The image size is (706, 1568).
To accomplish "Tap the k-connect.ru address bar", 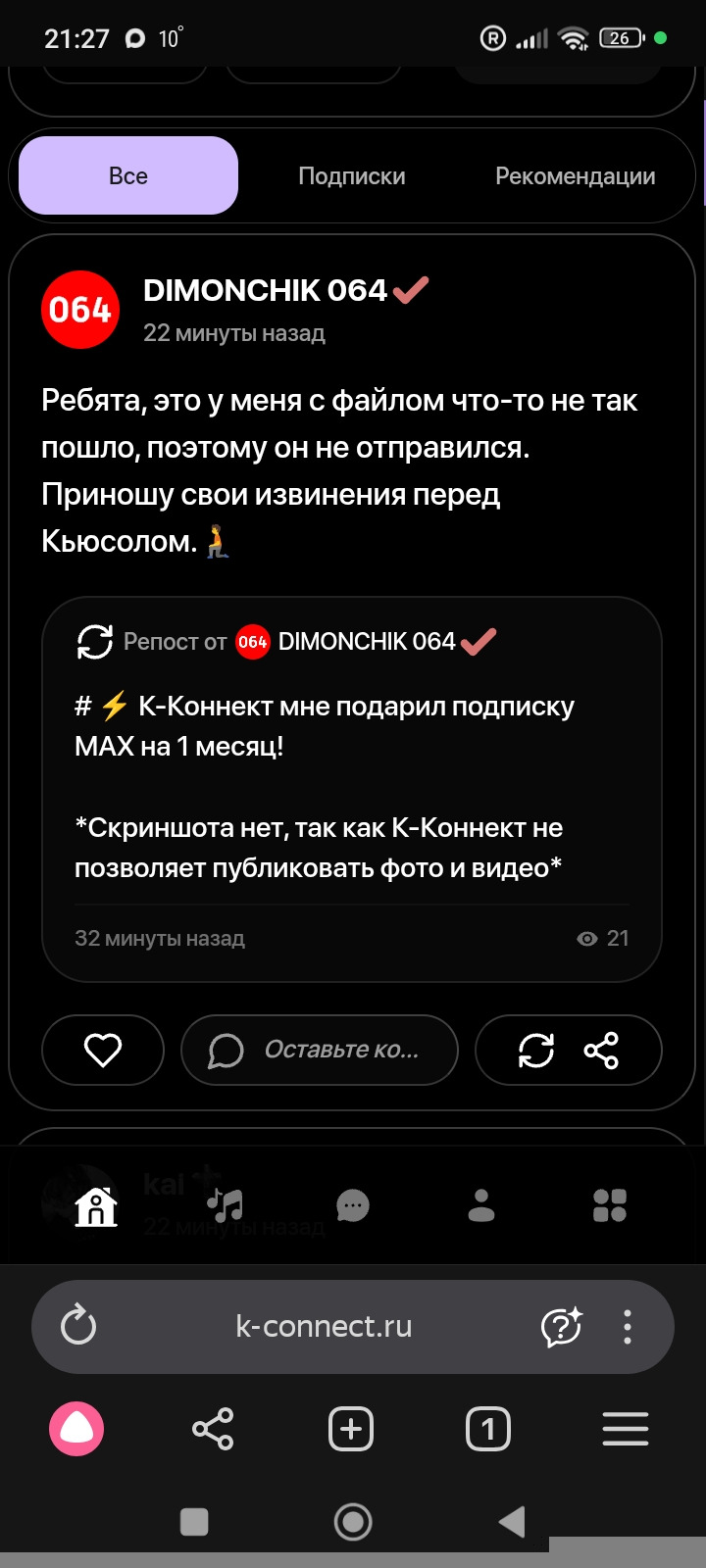I will point(324,1327).
